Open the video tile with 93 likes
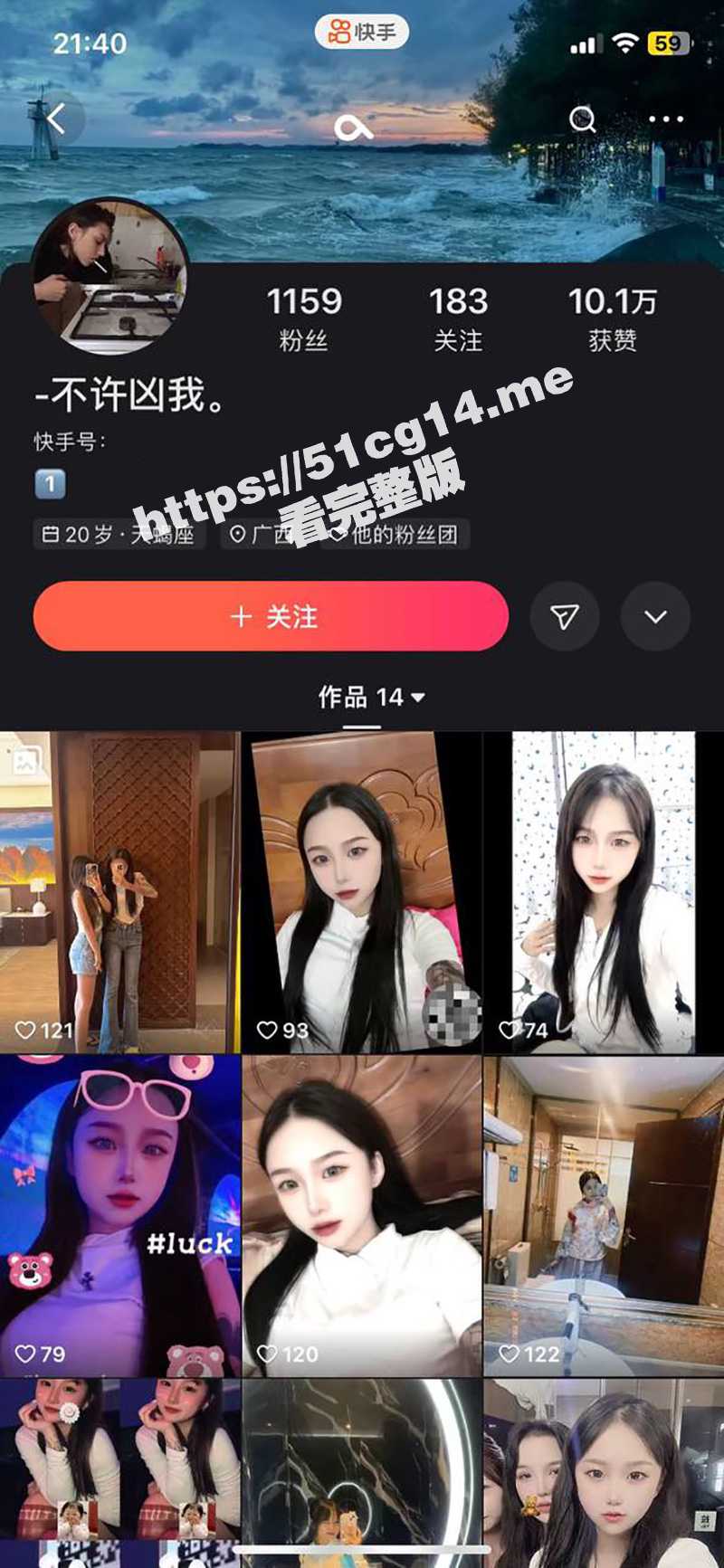Image resolution: width=724 pixels, height=1568 pixels. click(x=362, y=891)
